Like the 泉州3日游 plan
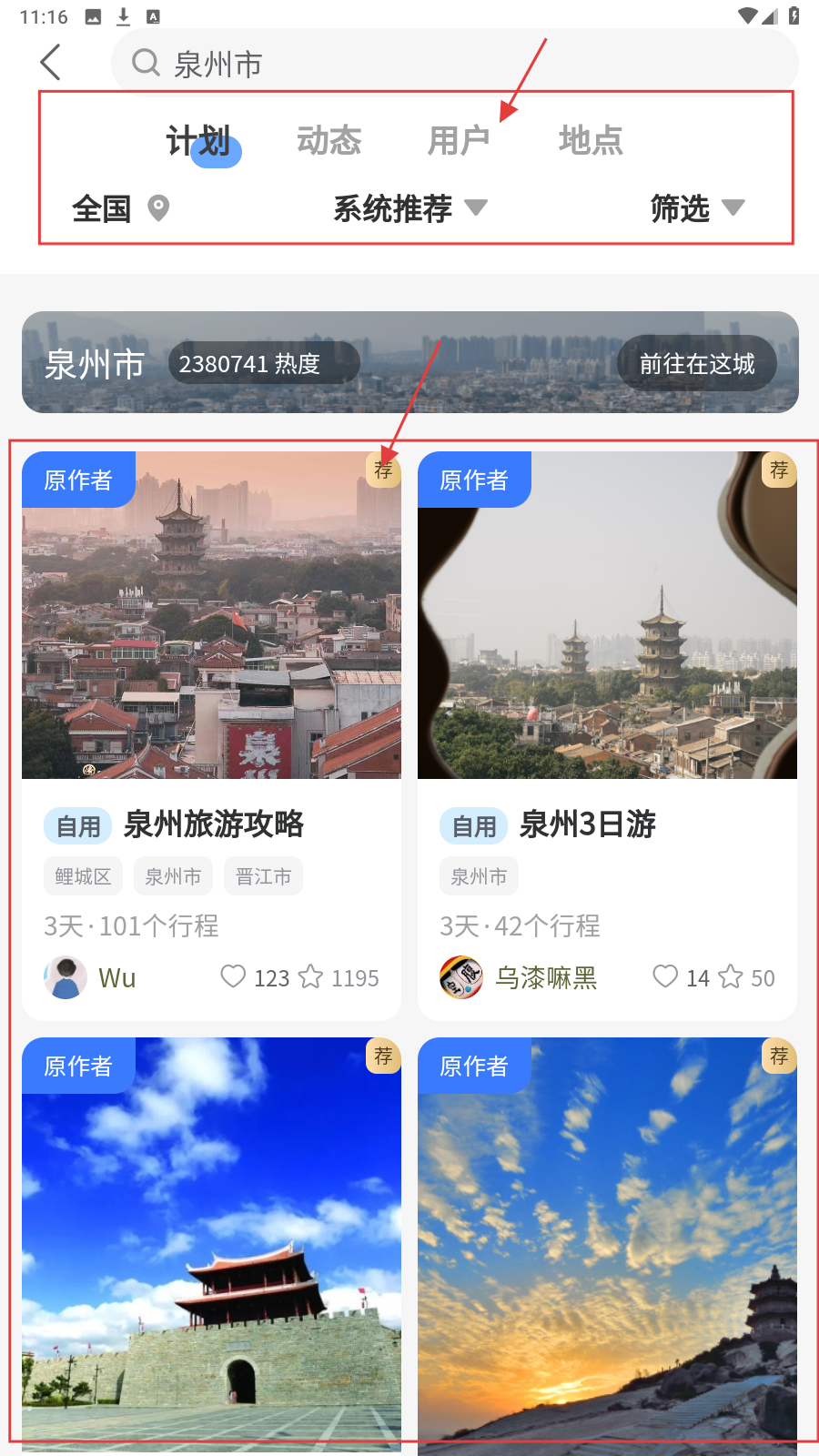 click(x=666, y=977)
